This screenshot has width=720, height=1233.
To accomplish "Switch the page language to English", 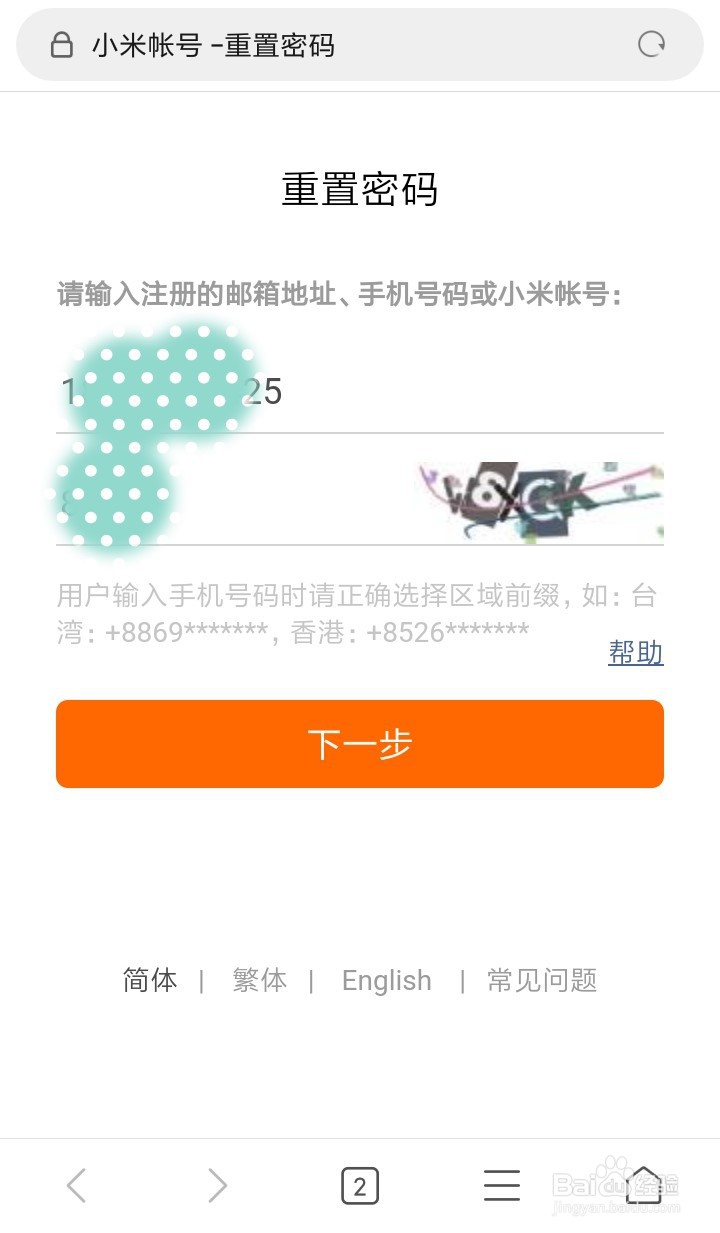I will [x=386, y=980].
